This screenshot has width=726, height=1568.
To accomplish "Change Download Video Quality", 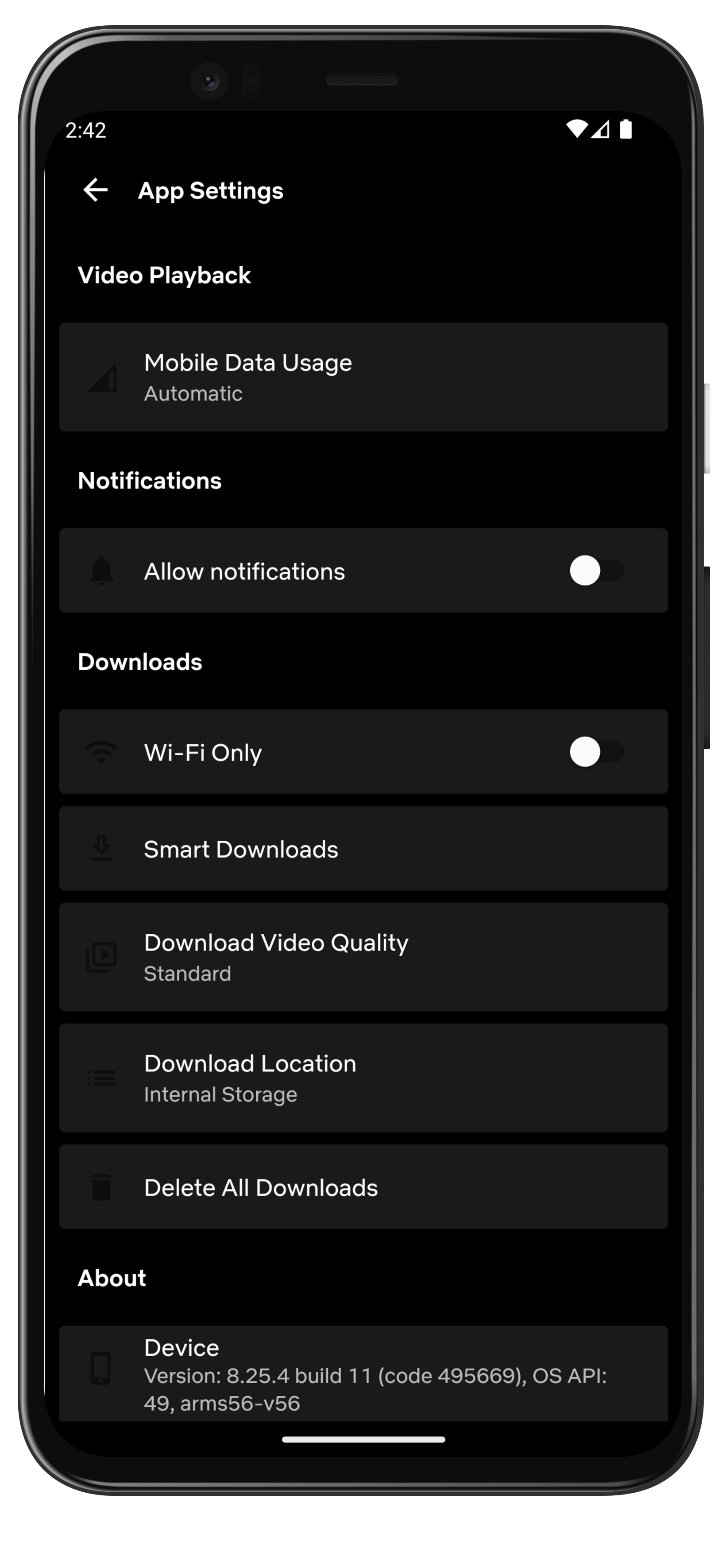I will 363,957.
